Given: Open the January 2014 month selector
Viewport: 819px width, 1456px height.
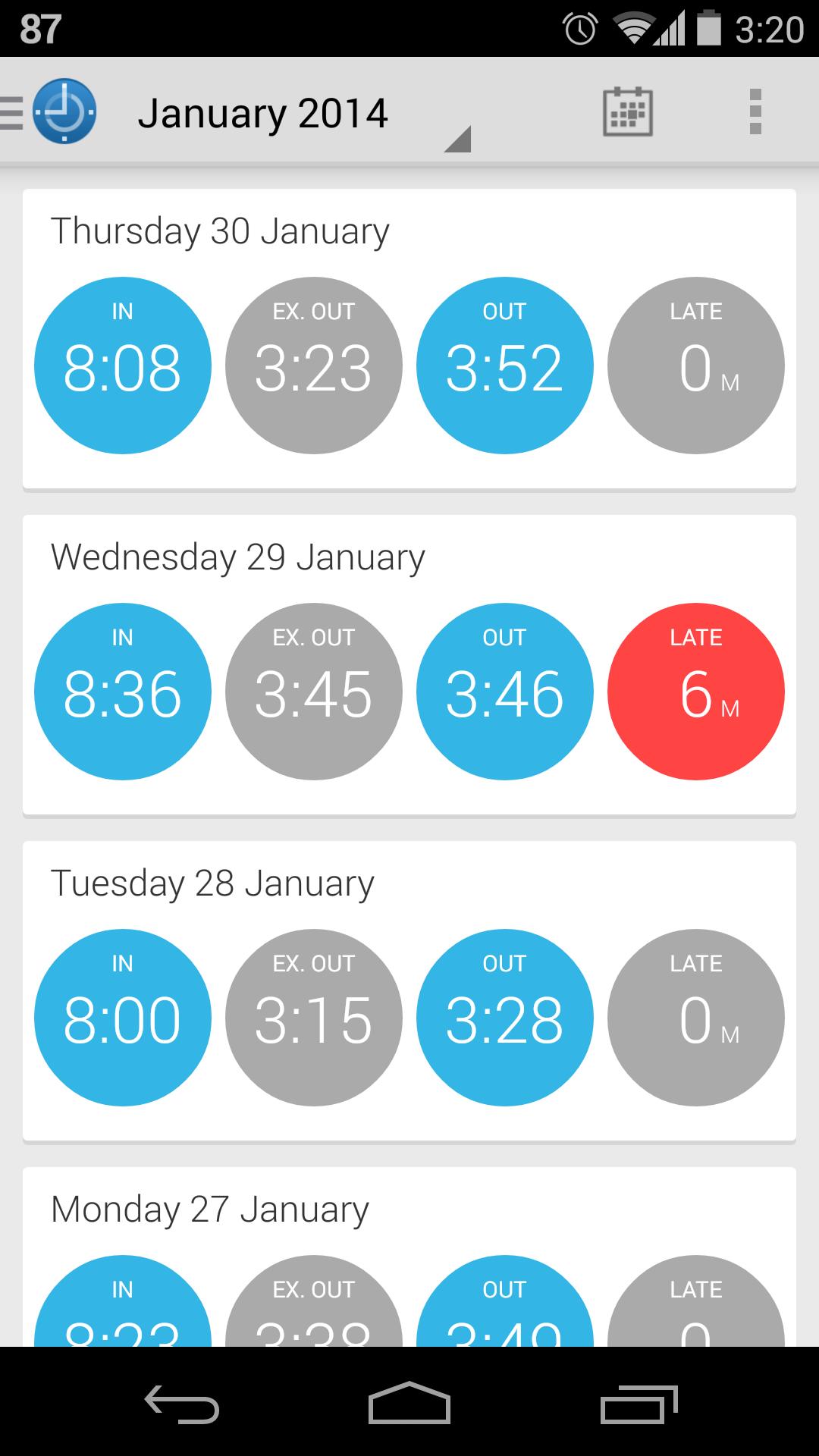Looking at the screenshot, I should click(265, 112).
